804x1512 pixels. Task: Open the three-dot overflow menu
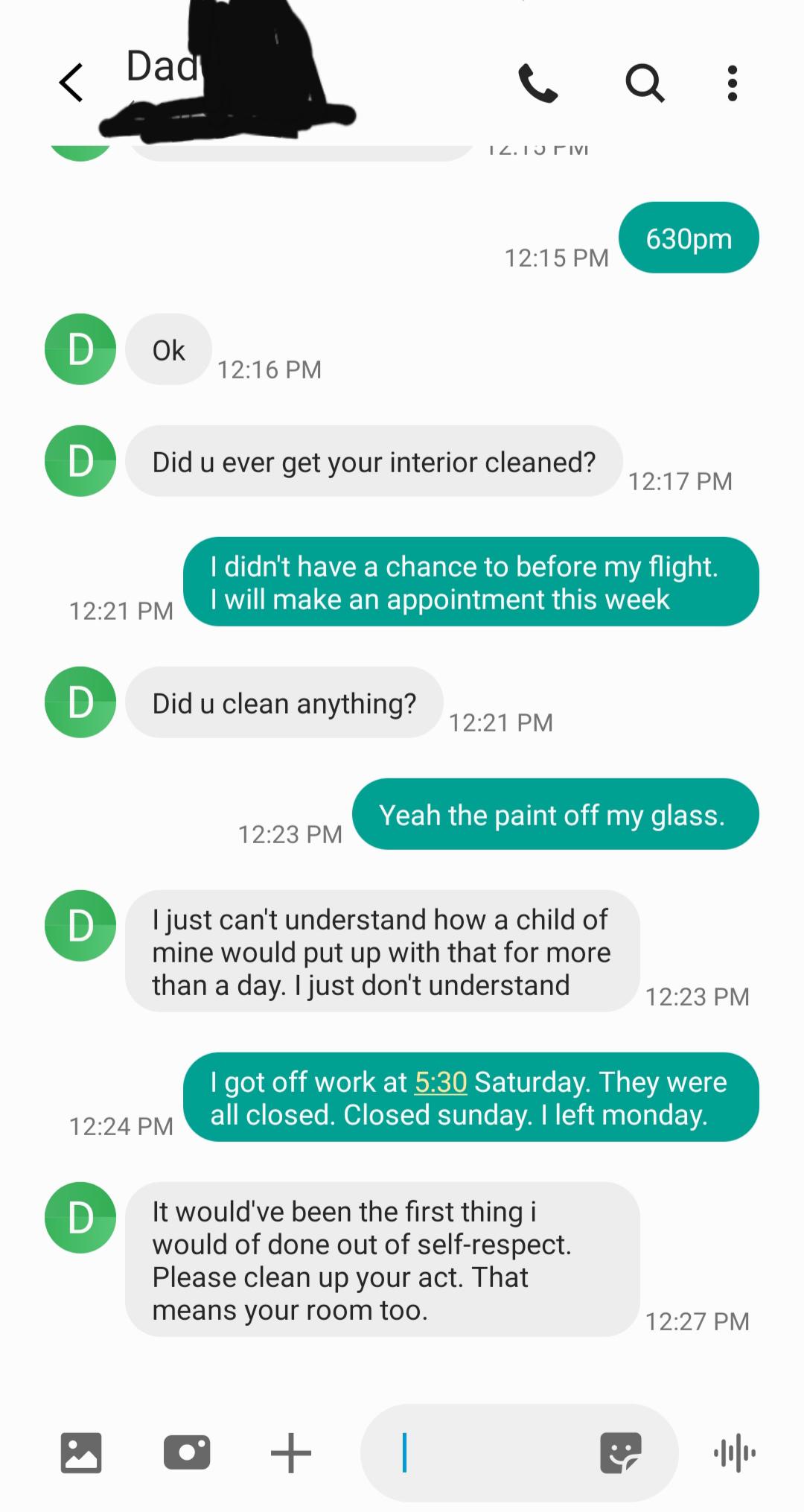pos(733,83)
